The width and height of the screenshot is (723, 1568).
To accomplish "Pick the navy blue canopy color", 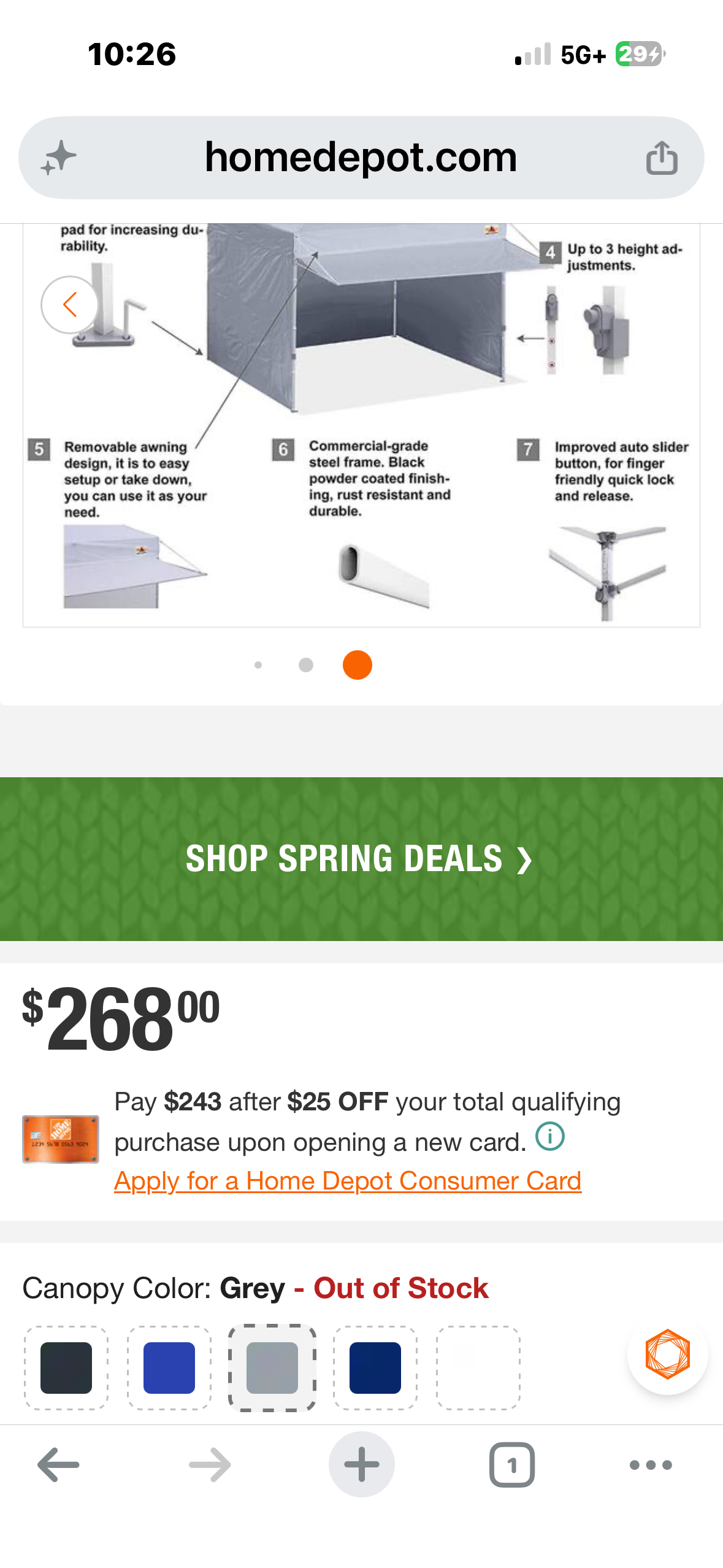I will pos(375,1367).
